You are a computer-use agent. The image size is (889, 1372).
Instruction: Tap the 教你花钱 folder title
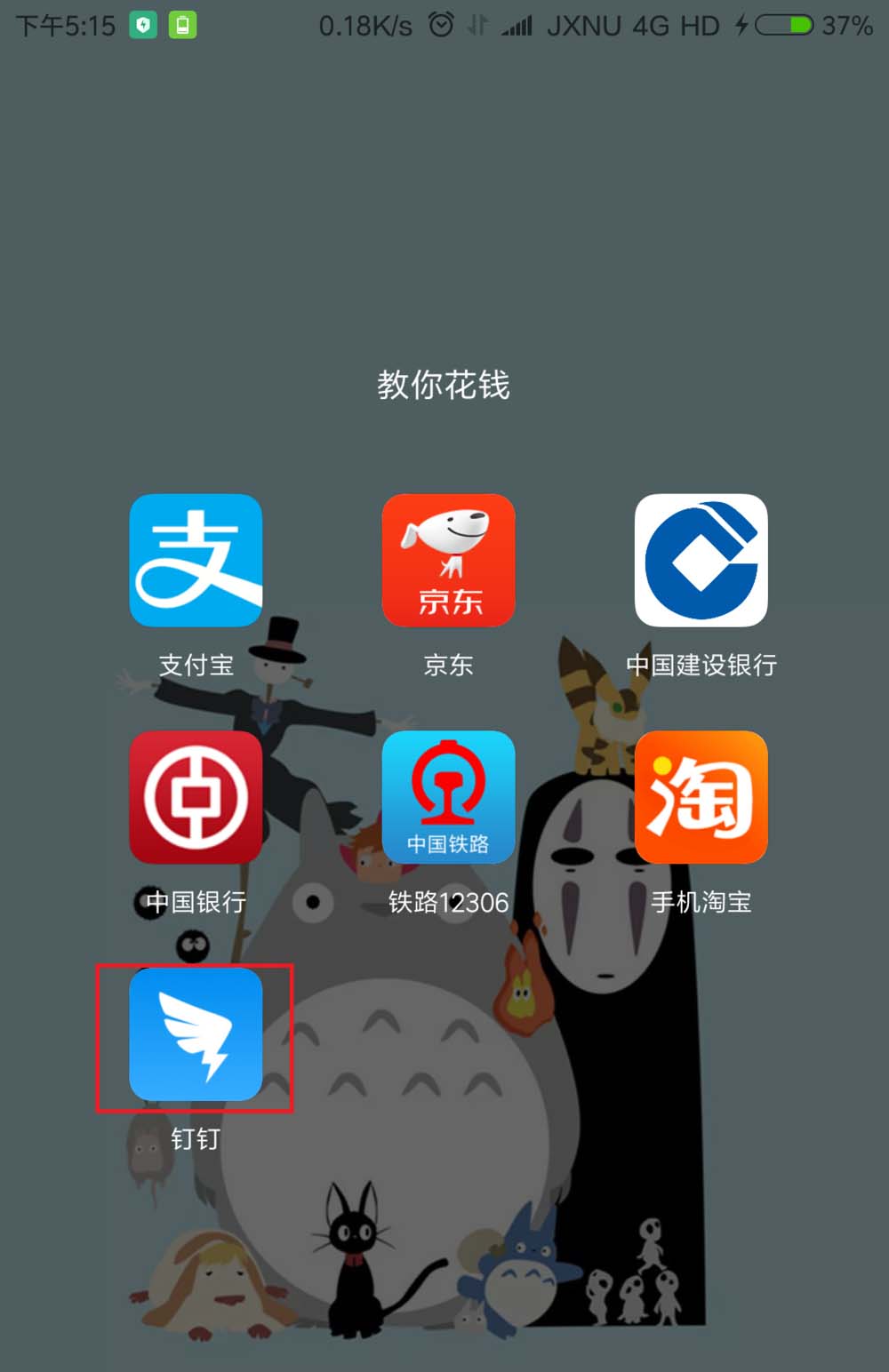point(444,386)
